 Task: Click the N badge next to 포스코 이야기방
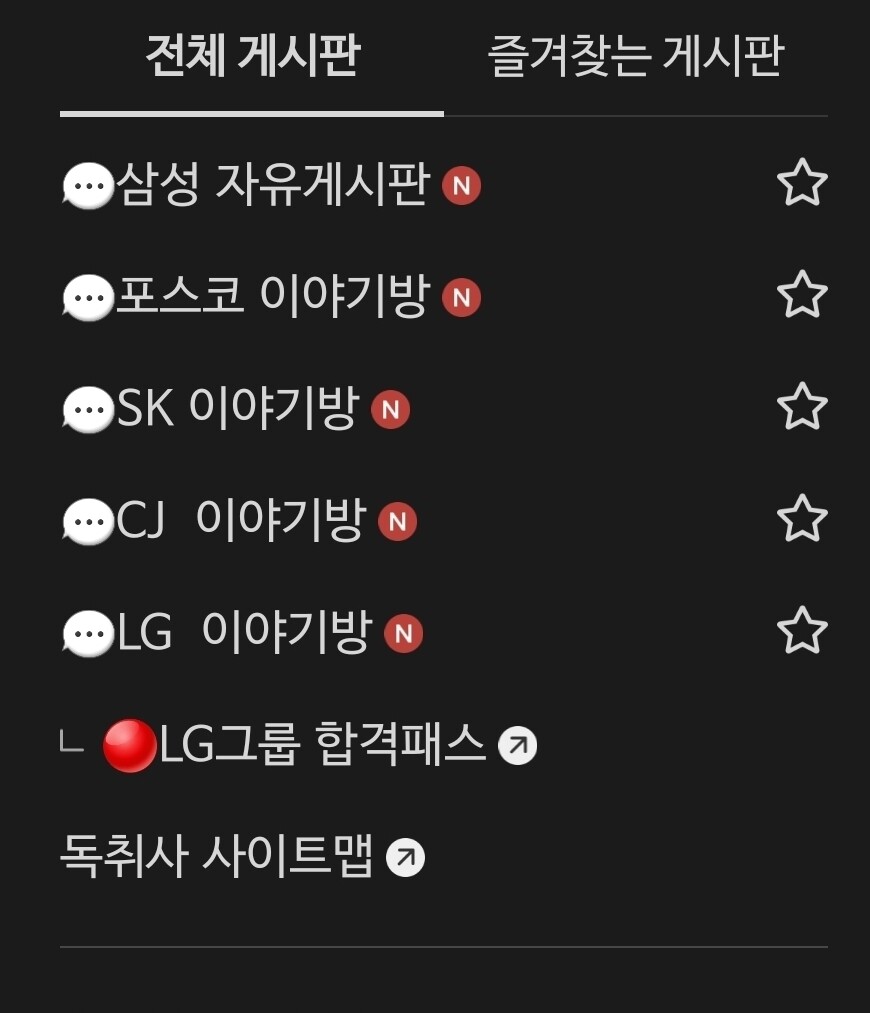[x=463, y=298]
